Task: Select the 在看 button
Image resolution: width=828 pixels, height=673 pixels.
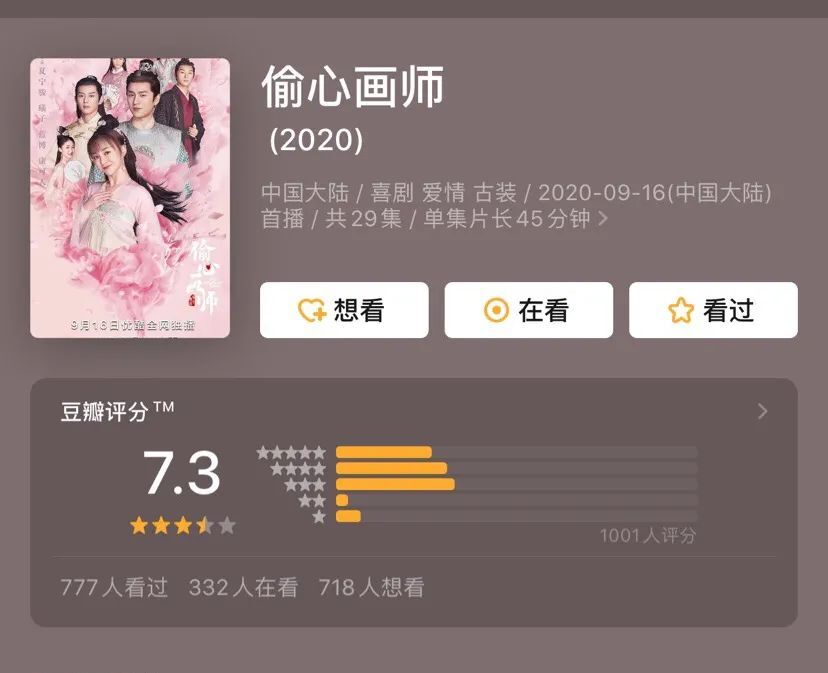Action: coord(528,310)
